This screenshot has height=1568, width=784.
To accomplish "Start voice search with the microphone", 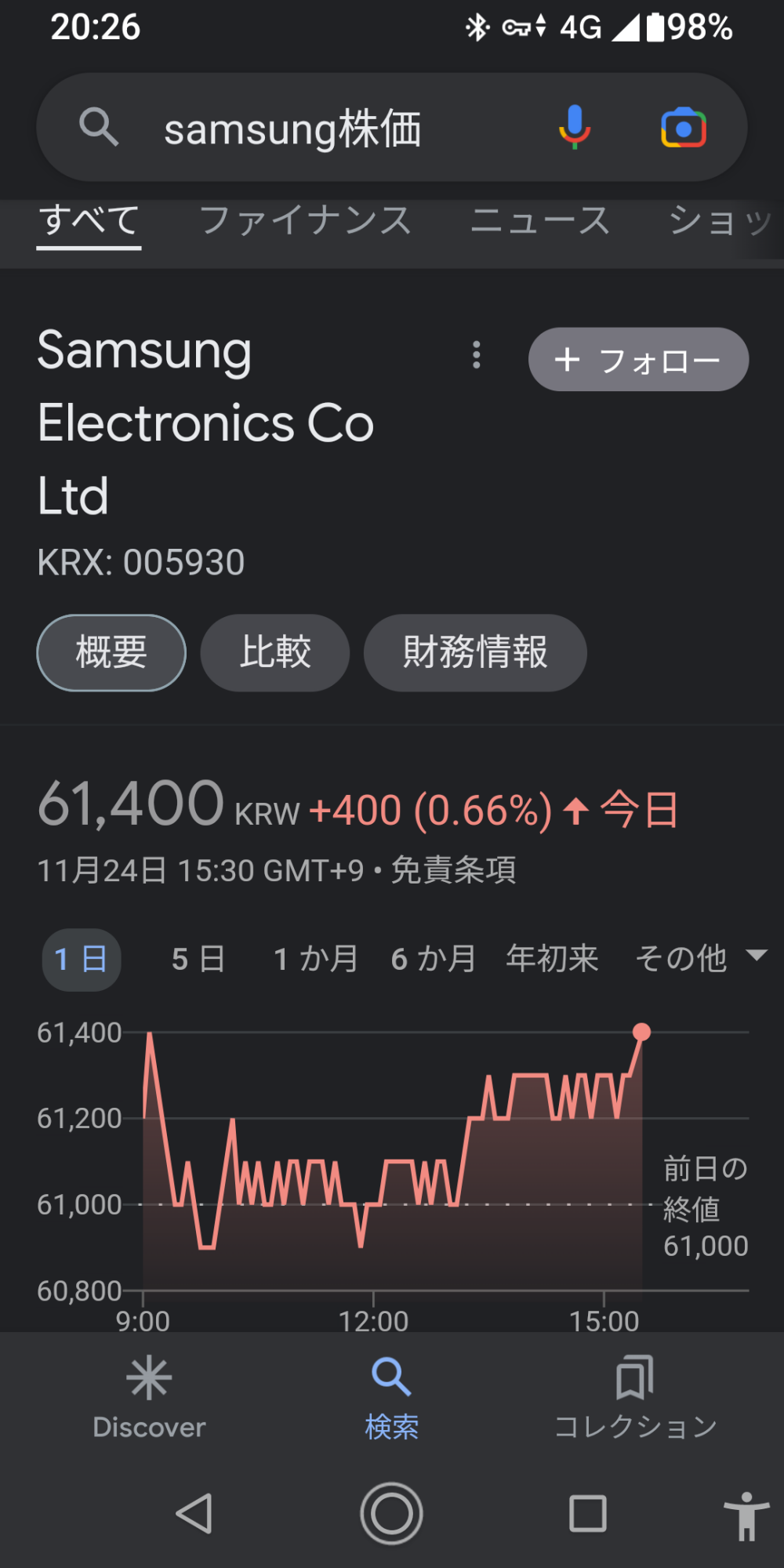I will [575, 127].
